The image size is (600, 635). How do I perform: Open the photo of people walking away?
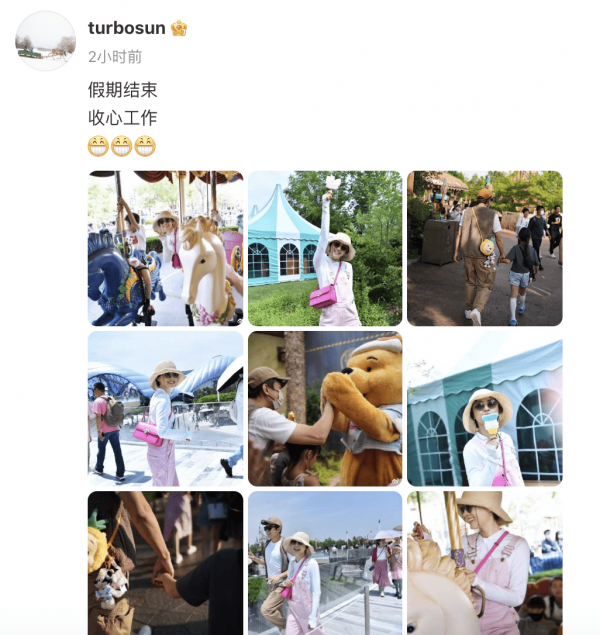click(x=484, y=248)
